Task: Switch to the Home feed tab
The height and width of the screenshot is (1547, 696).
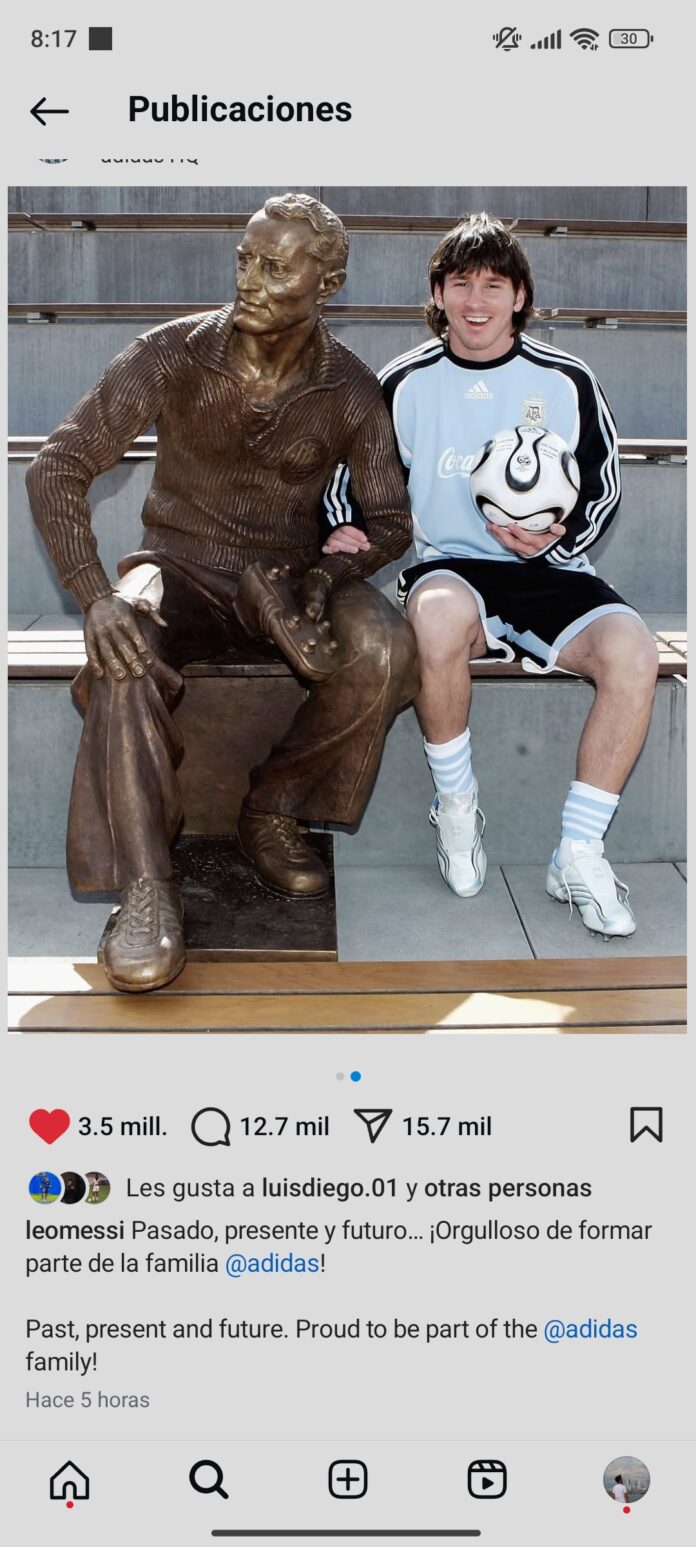Action: 69,1479
